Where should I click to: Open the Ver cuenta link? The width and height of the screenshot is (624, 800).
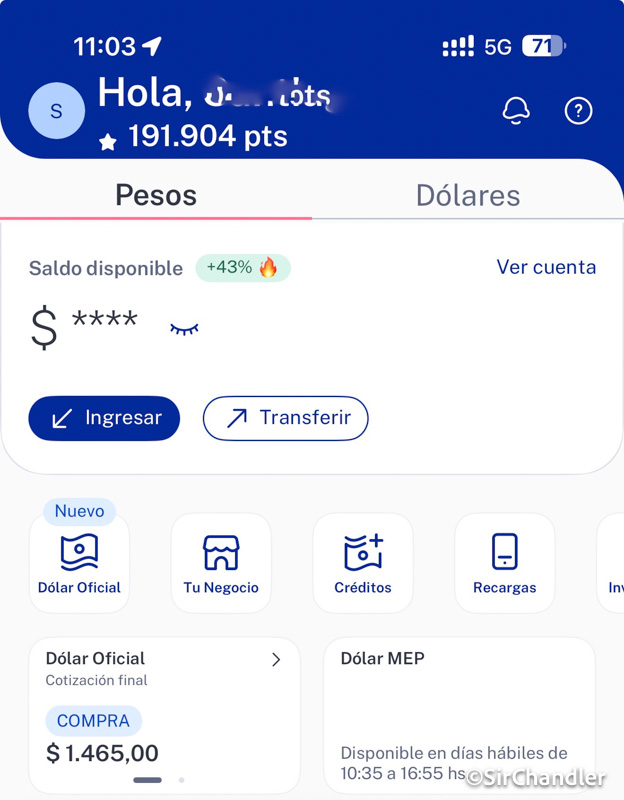tap(546, 267)
